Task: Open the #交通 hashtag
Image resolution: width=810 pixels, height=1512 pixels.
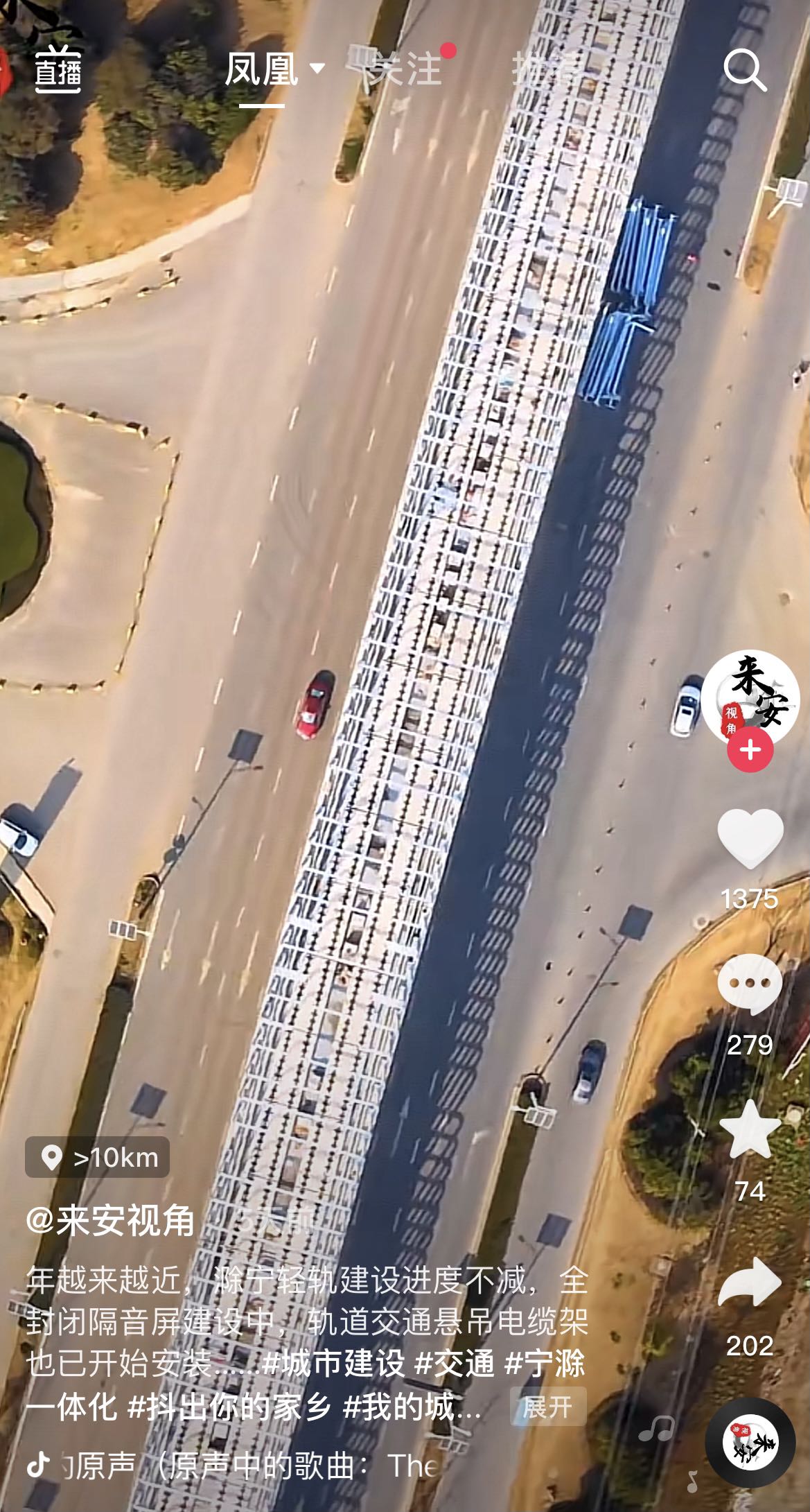Action: [x=455, y=1364]
